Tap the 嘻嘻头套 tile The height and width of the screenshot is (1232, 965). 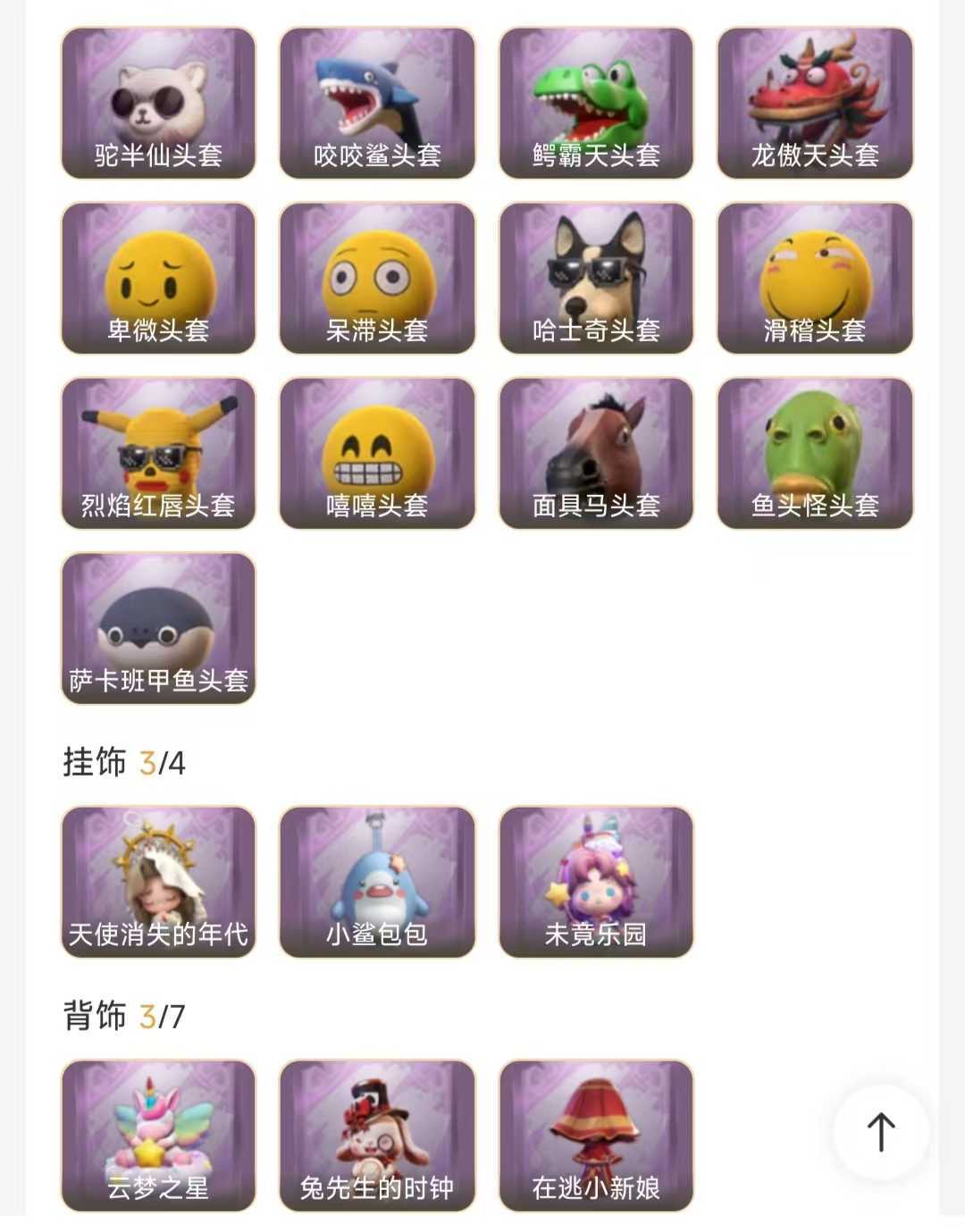click(x=377, y=453)
